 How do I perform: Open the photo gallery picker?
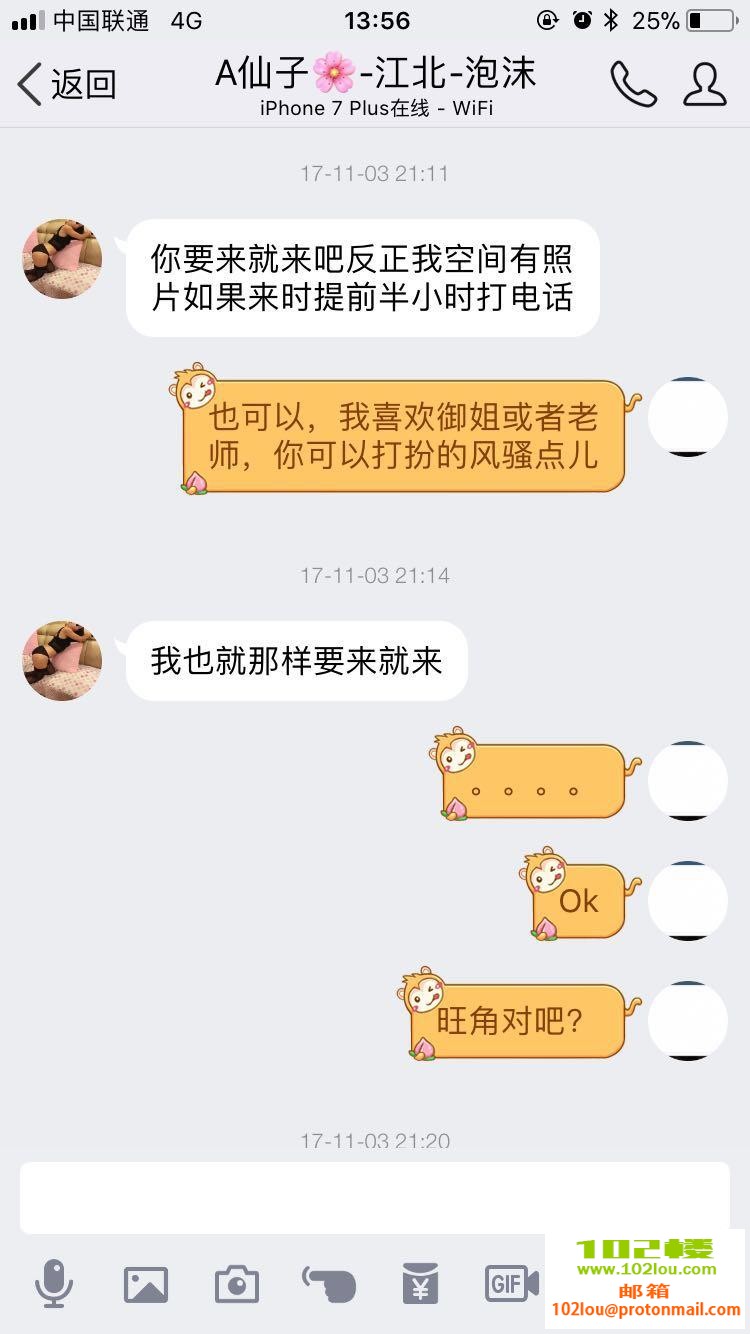pyautogui.click(x=145, y=1284)
